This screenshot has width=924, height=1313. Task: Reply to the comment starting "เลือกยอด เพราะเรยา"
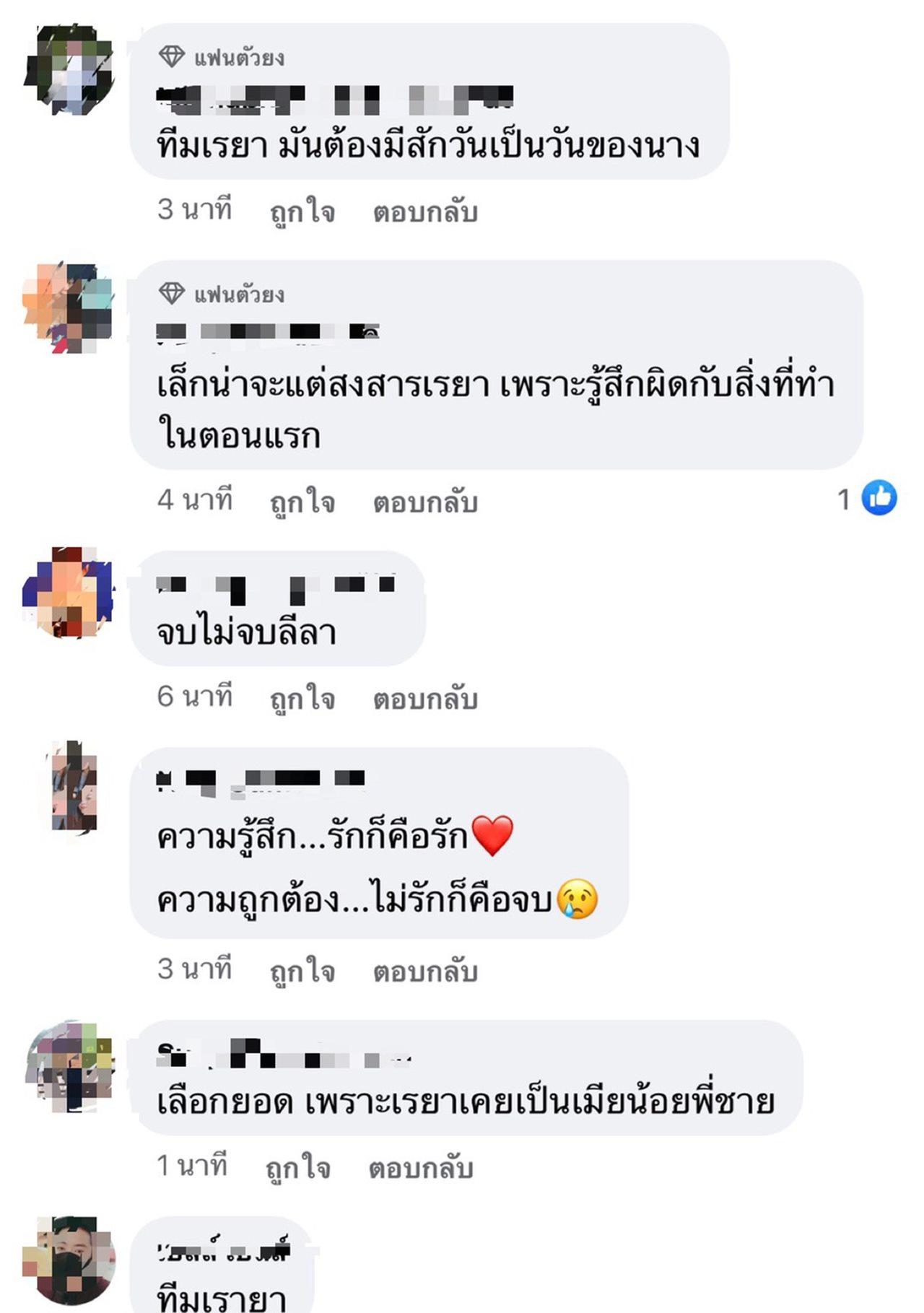click(x=421, y=1167)
